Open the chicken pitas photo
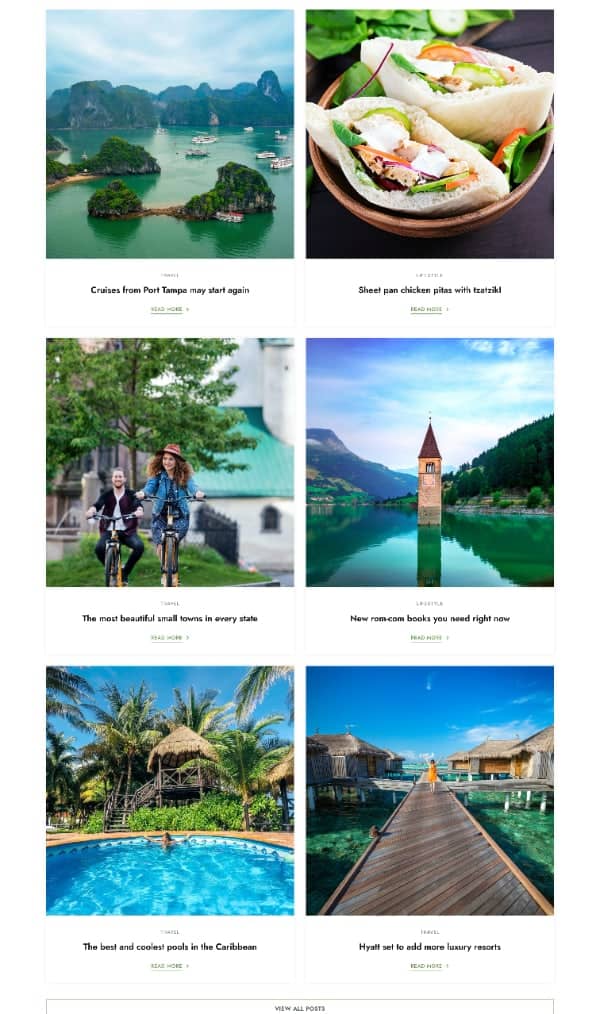This screenshot has width=600, height=1014. pyautogui.click(x=430, y=134)
